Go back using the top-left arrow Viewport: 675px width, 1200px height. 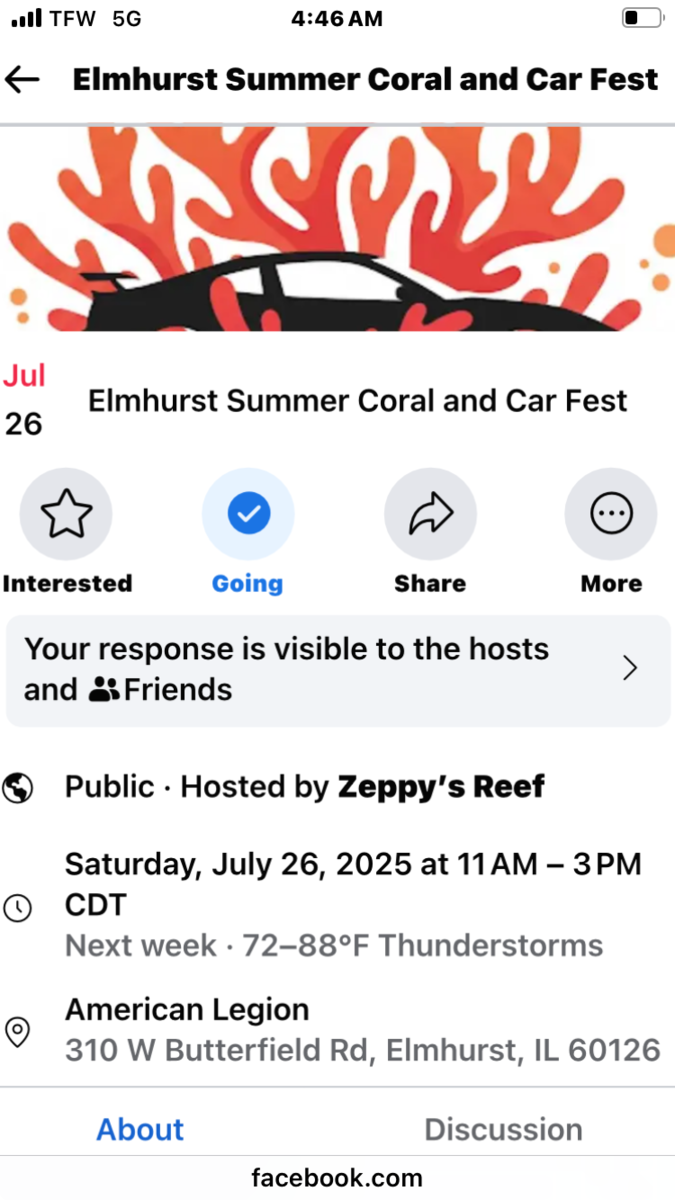[23, 80]
